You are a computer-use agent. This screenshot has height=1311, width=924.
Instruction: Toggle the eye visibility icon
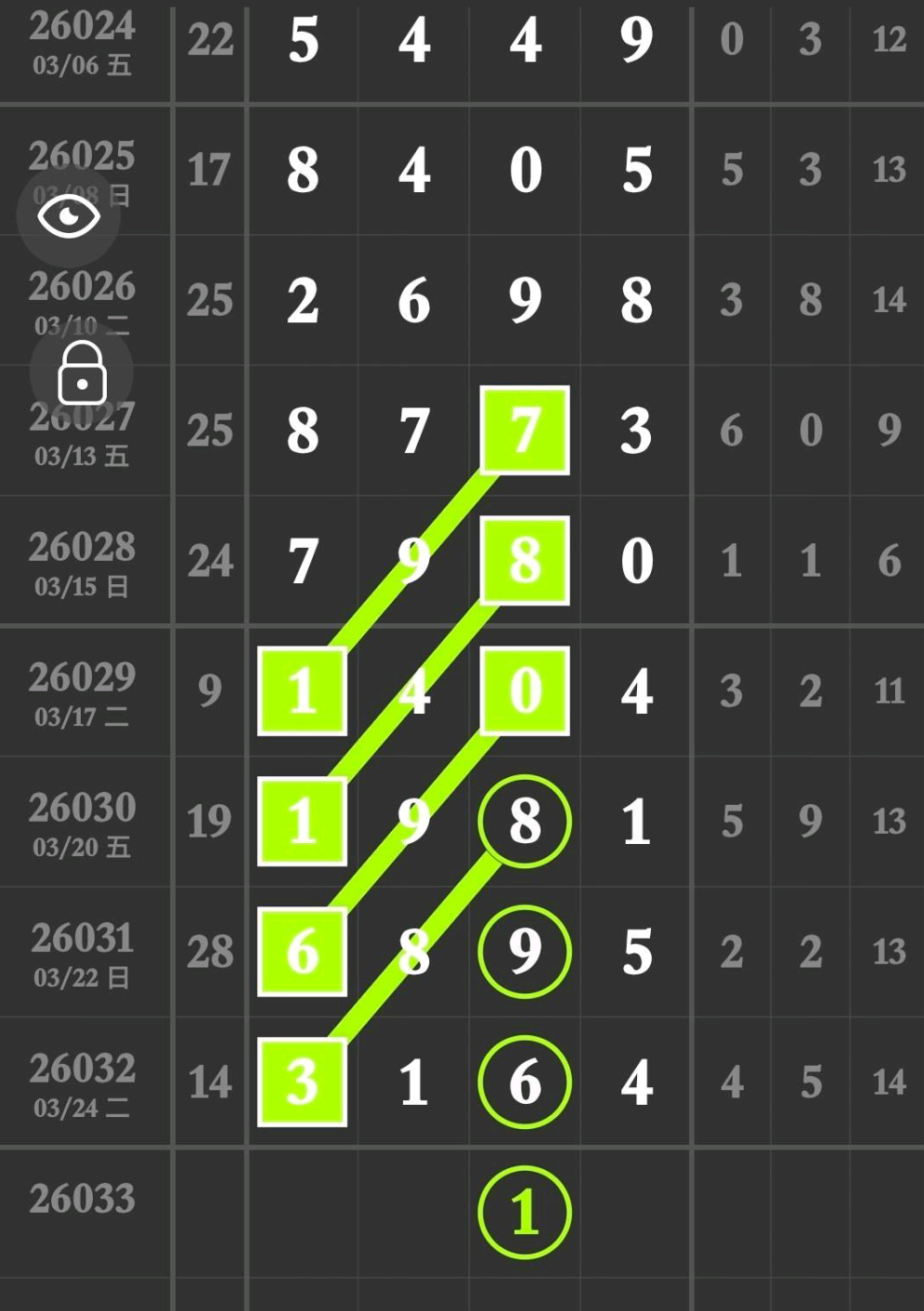click(x=69, y=217)
